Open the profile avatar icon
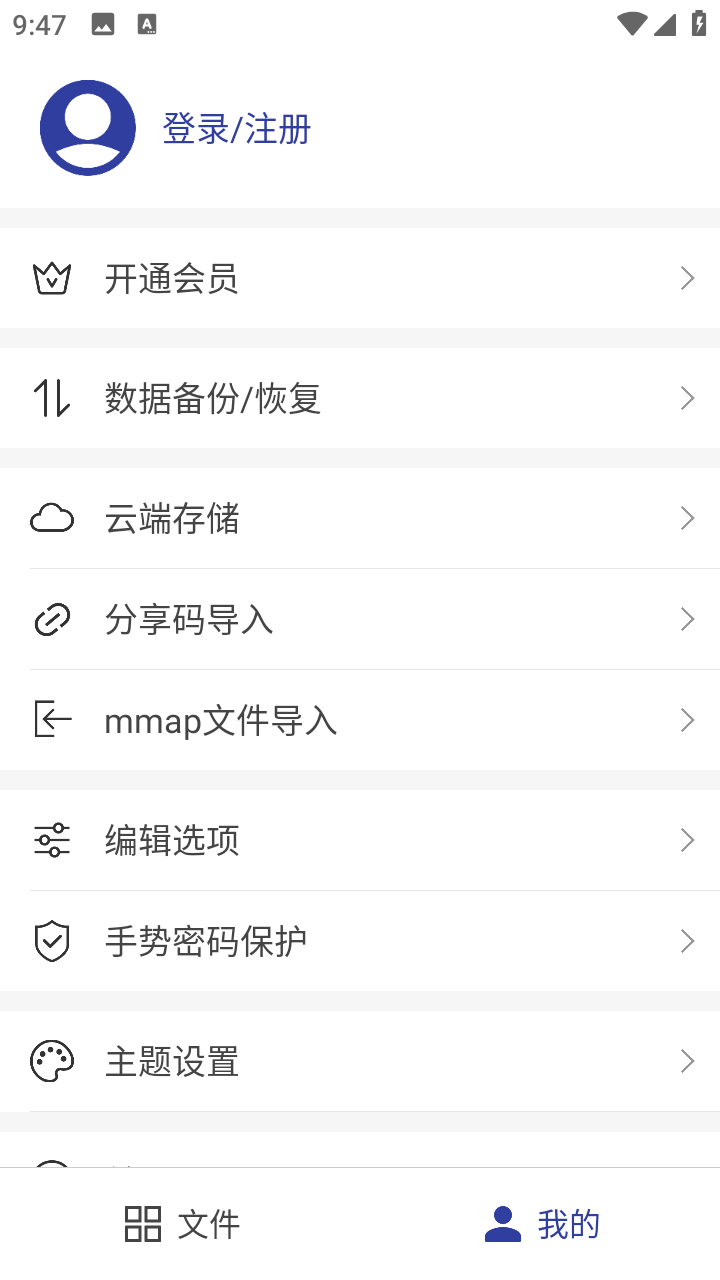 [88, 128]
